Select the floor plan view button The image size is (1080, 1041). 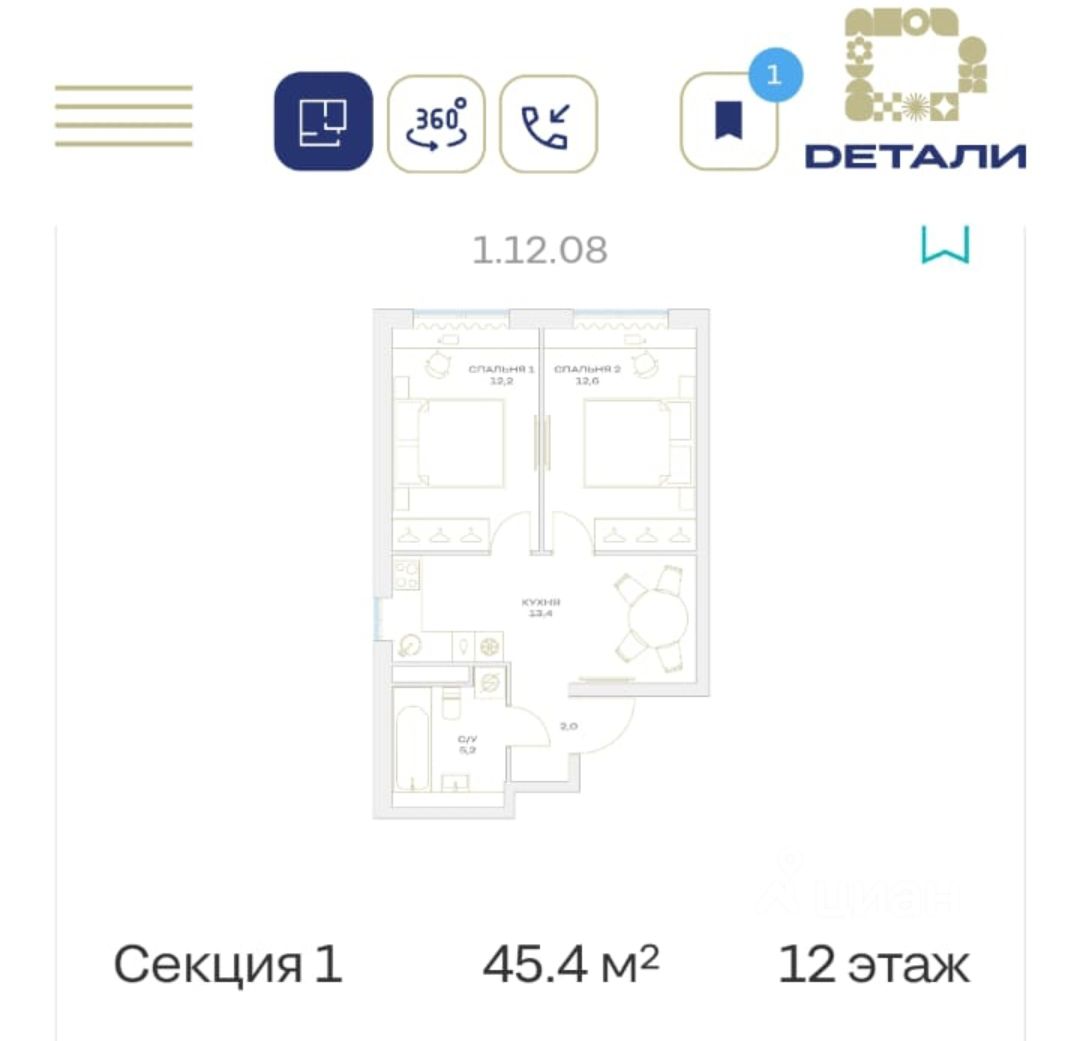[323, 121]
